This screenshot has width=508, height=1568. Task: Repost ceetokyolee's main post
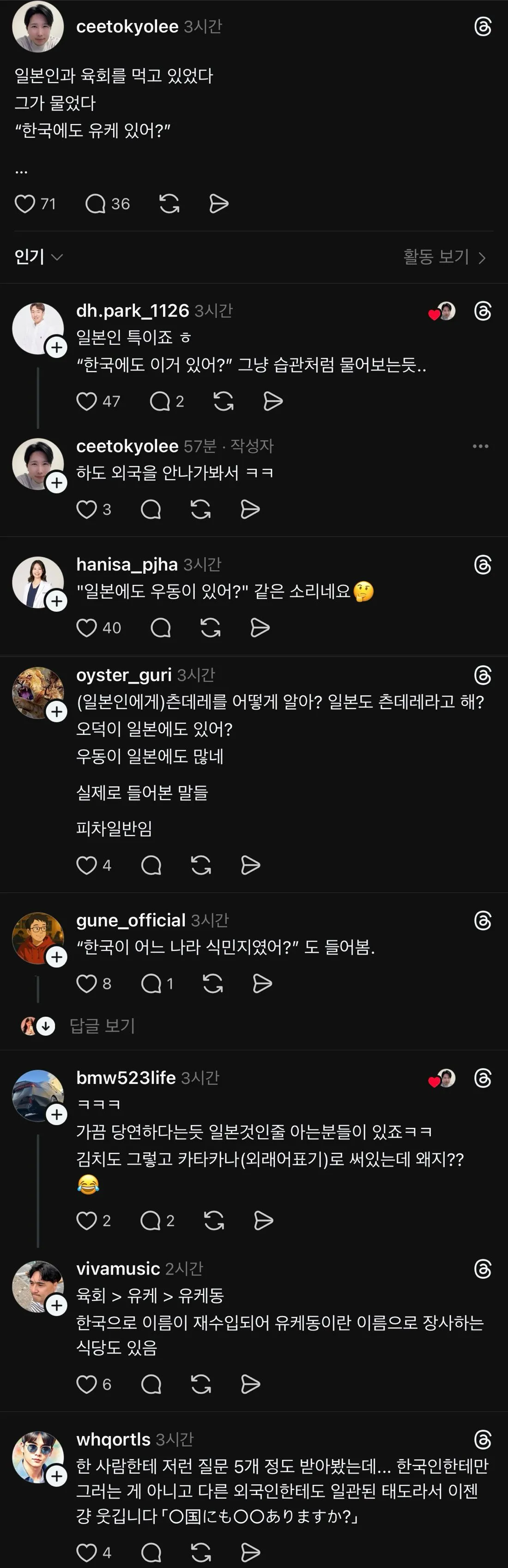click(x=169, y=203)
